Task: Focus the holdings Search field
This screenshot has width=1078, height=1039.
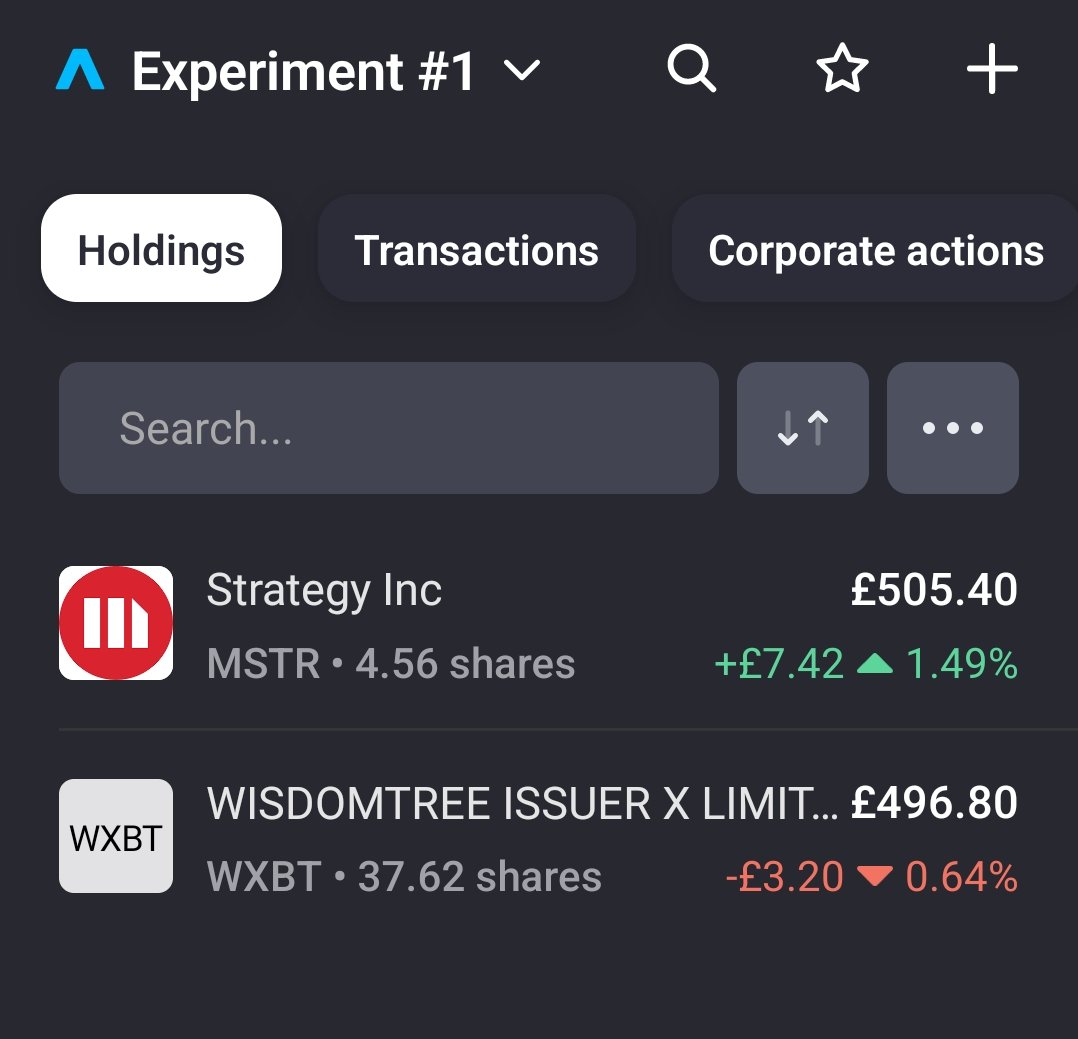Action: tap(388, 428)
